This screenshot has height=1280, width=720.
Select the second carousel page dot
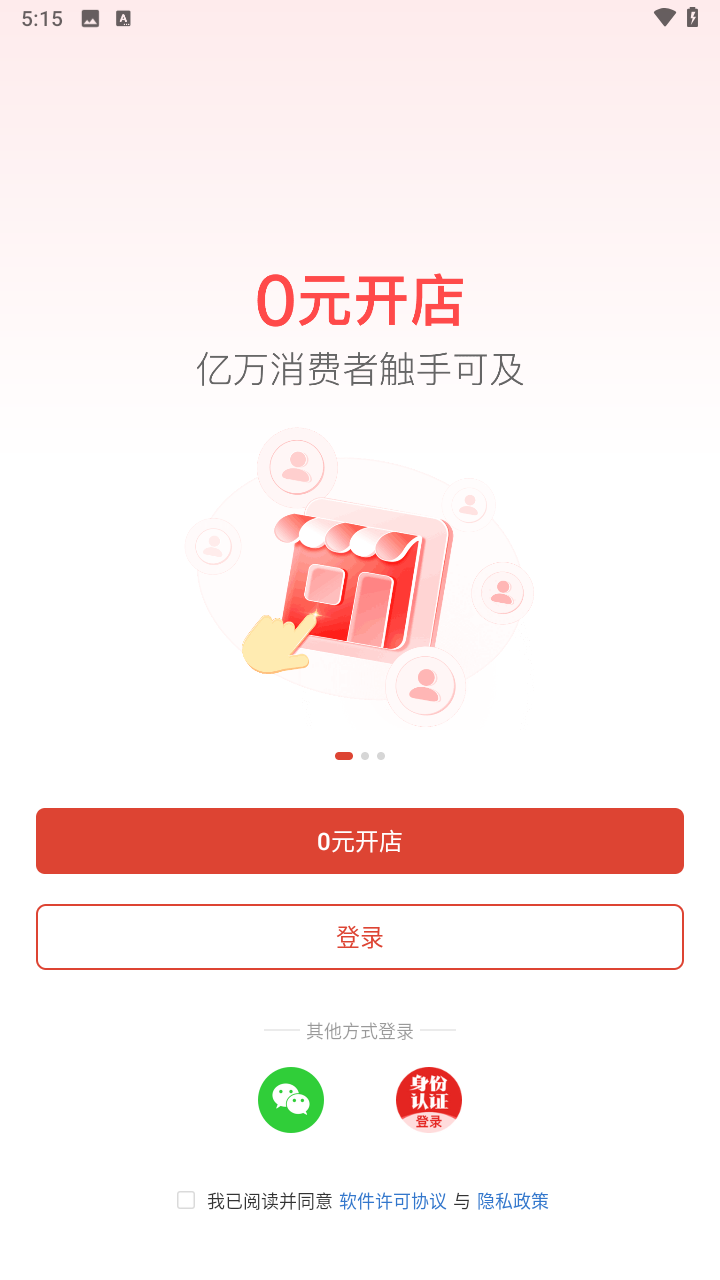coord(364,756)
